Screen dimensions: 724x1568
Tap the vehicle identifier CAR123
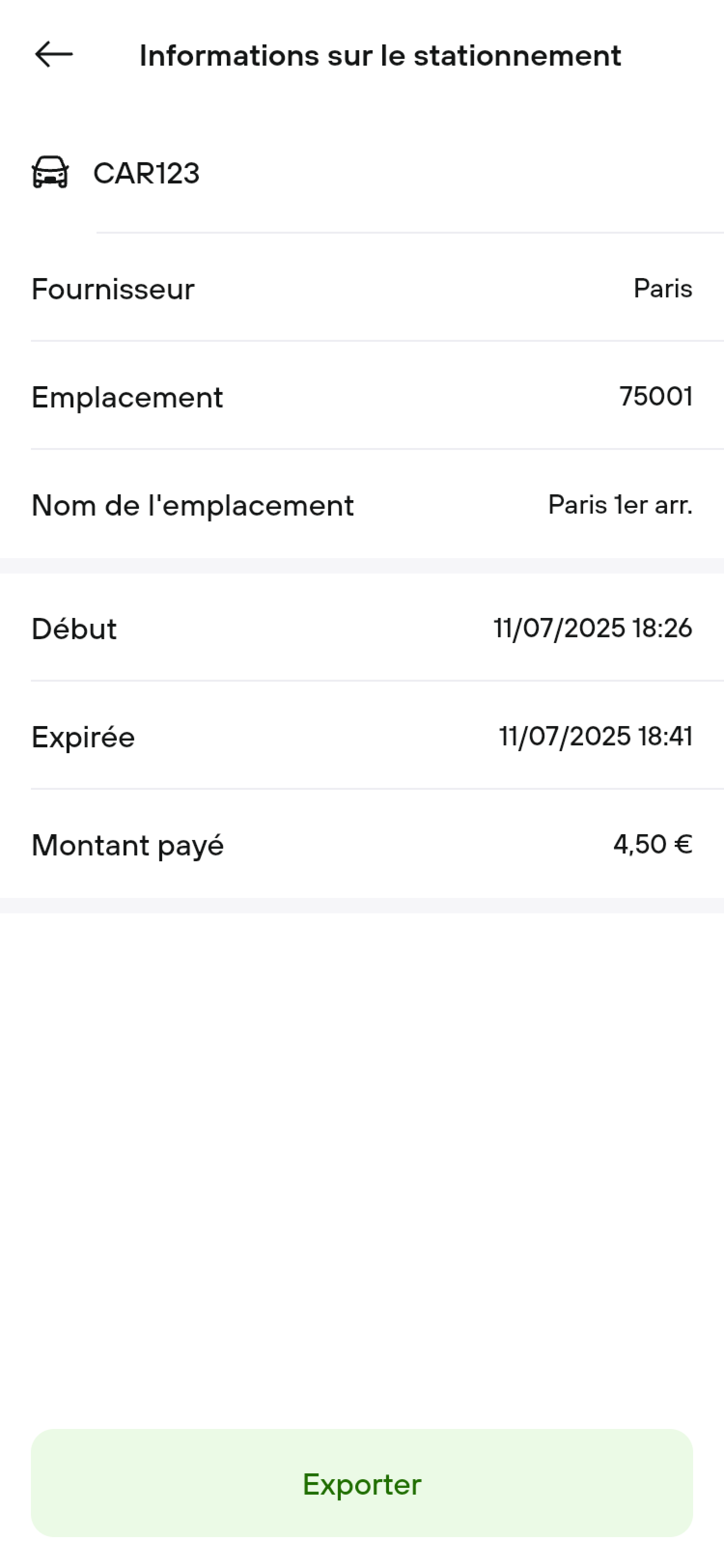click(x=147, y=173)
